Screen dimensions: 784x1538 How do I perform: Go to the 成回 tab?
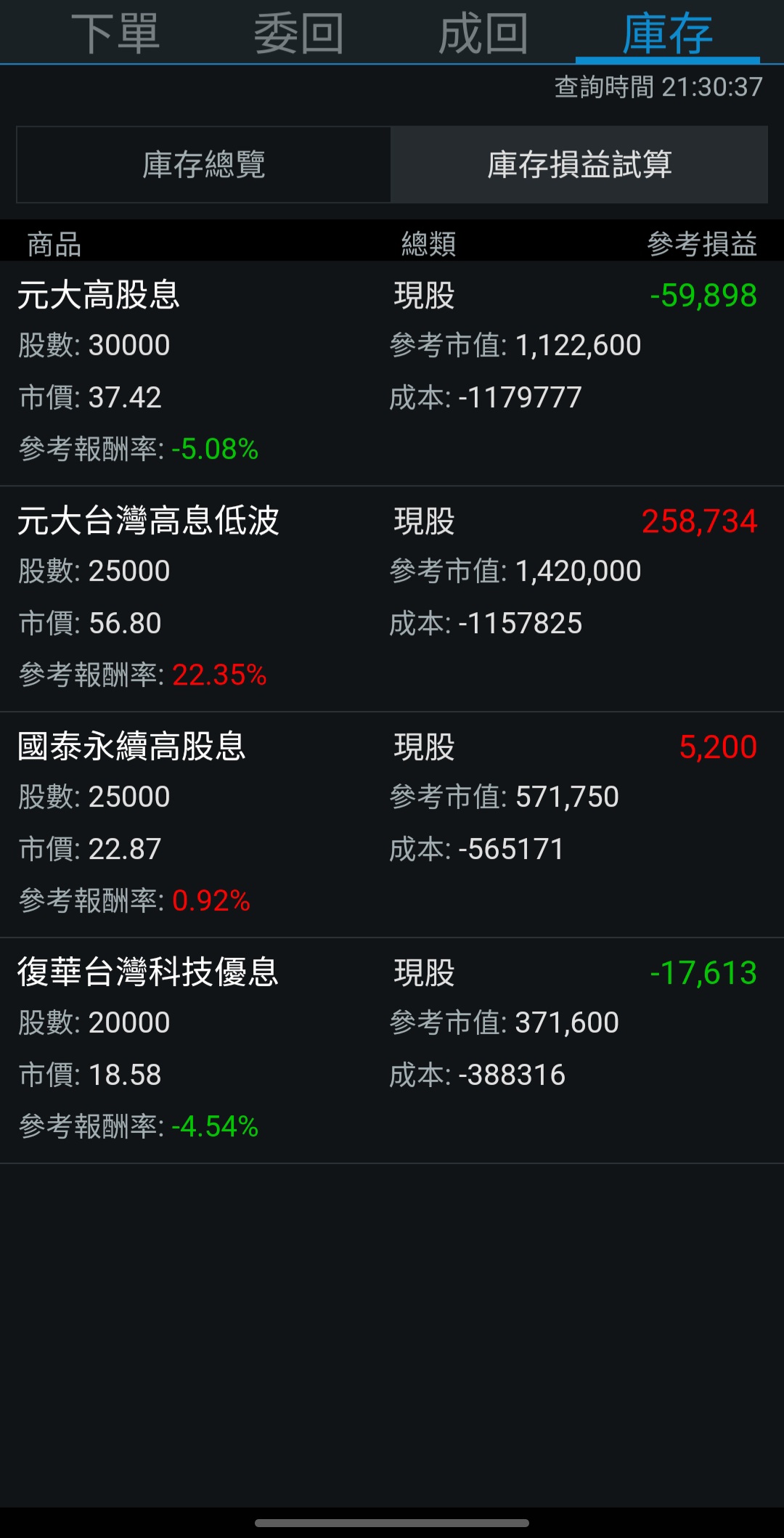pos(483,33)
